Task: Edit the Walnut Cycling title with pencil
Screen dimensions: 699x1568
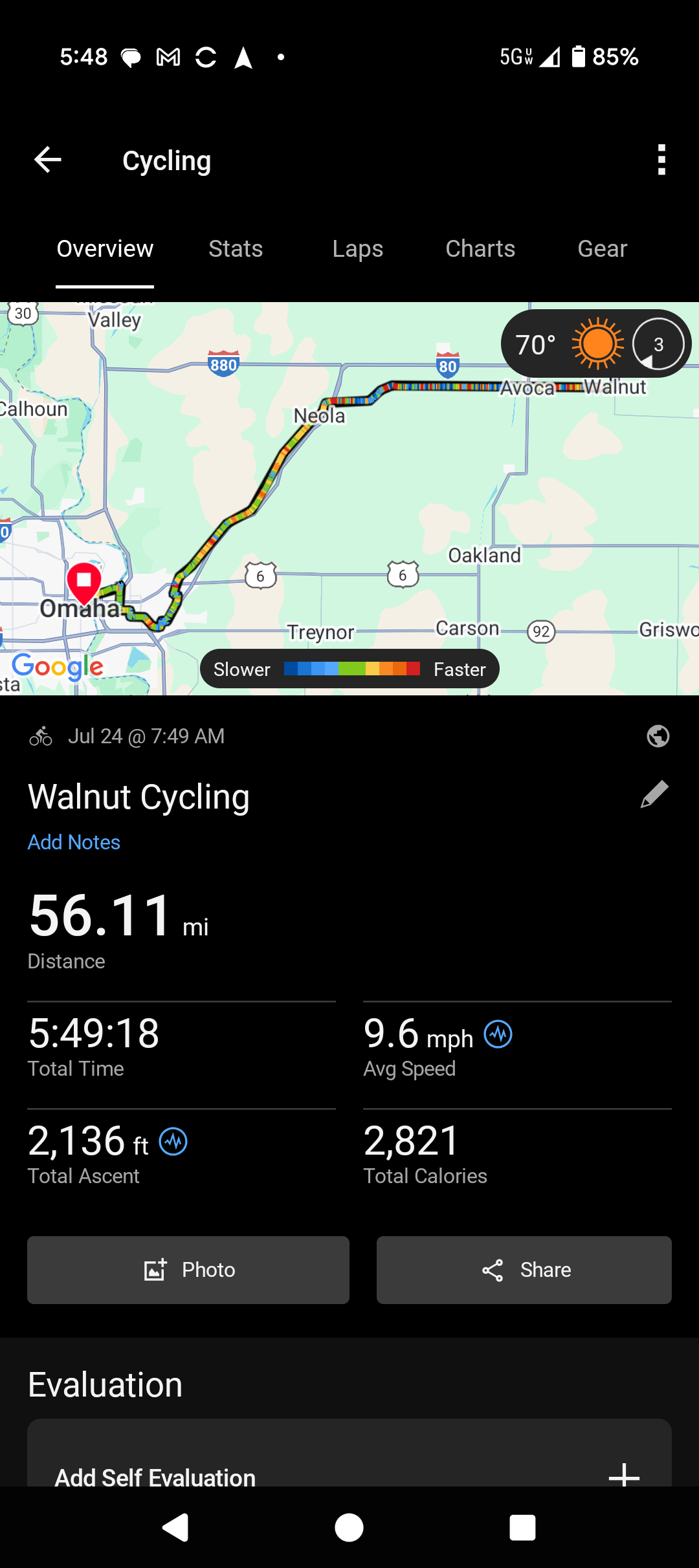Action: tap(654, 794)
